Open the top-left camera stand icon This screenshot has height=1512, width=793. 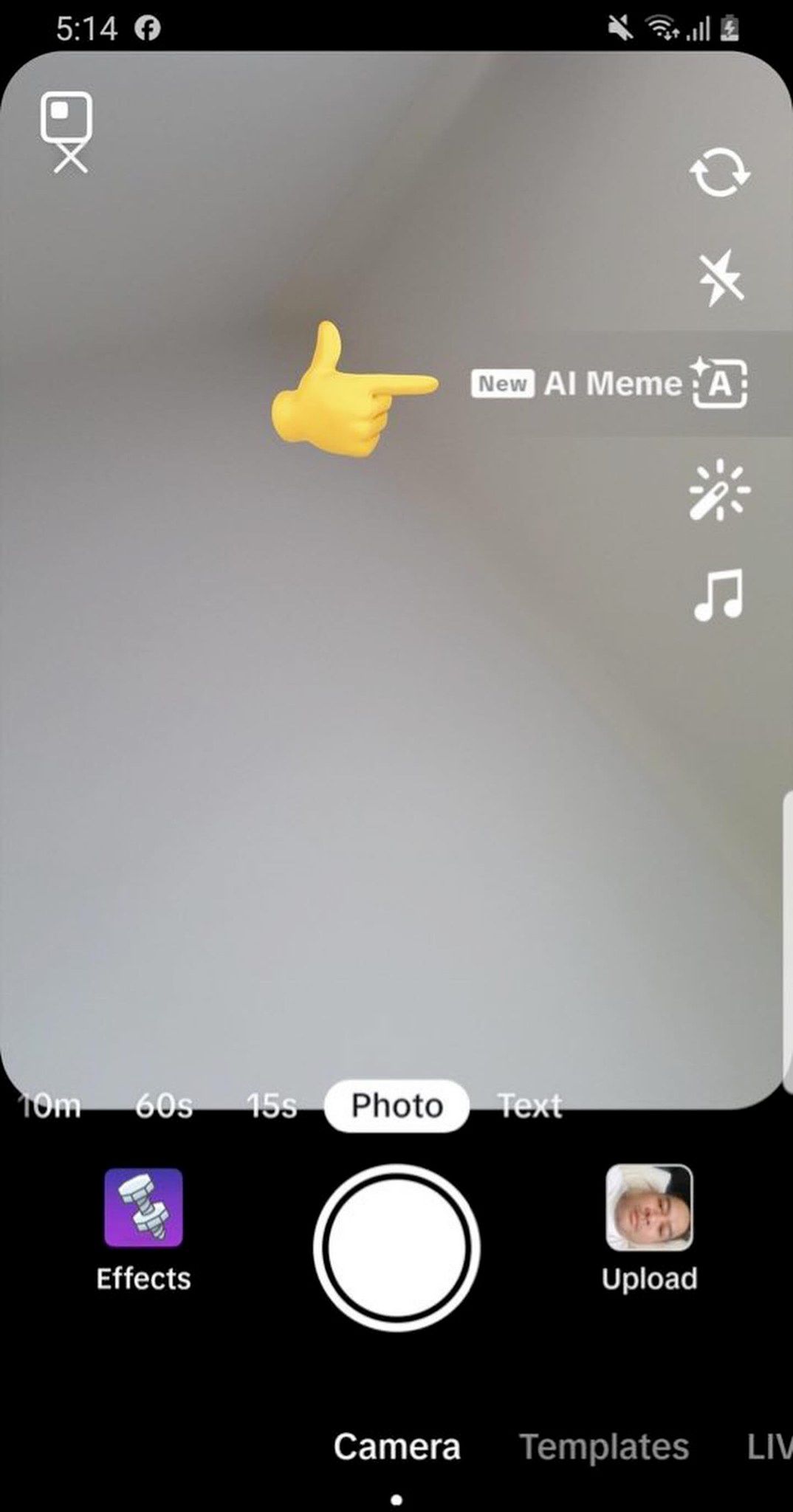pyautogui.click(x=67, y=132)
